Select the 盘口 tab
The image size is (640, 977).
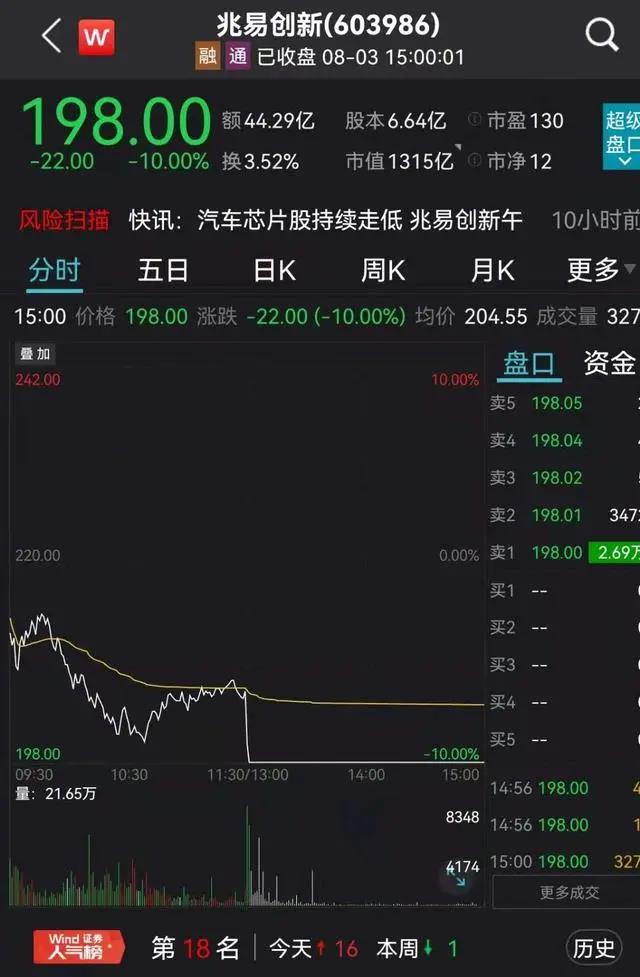tap(529, 363)
